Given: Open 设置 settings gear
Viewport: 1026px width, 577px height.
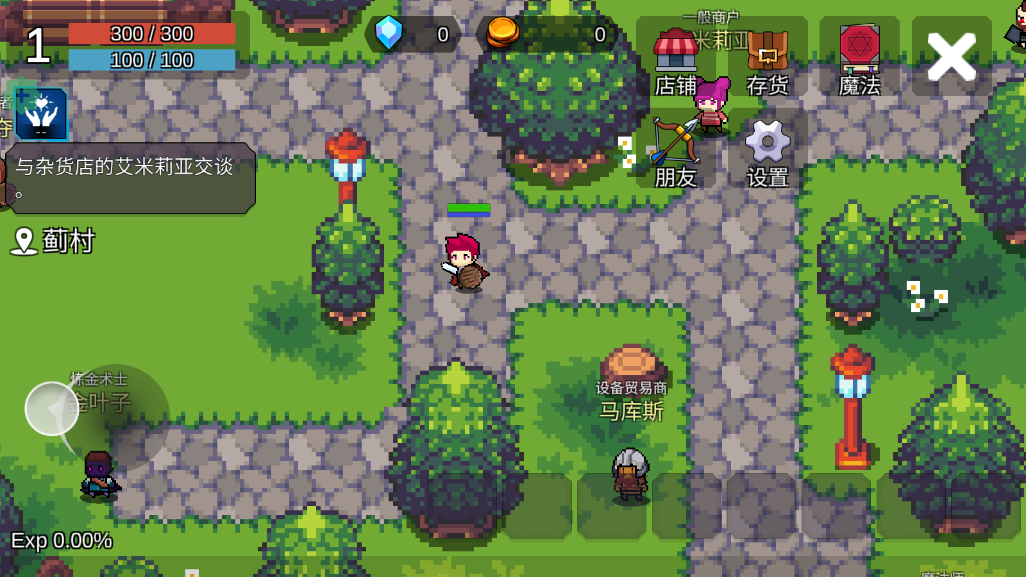Looking at the screenshot, I should (767, 150).
